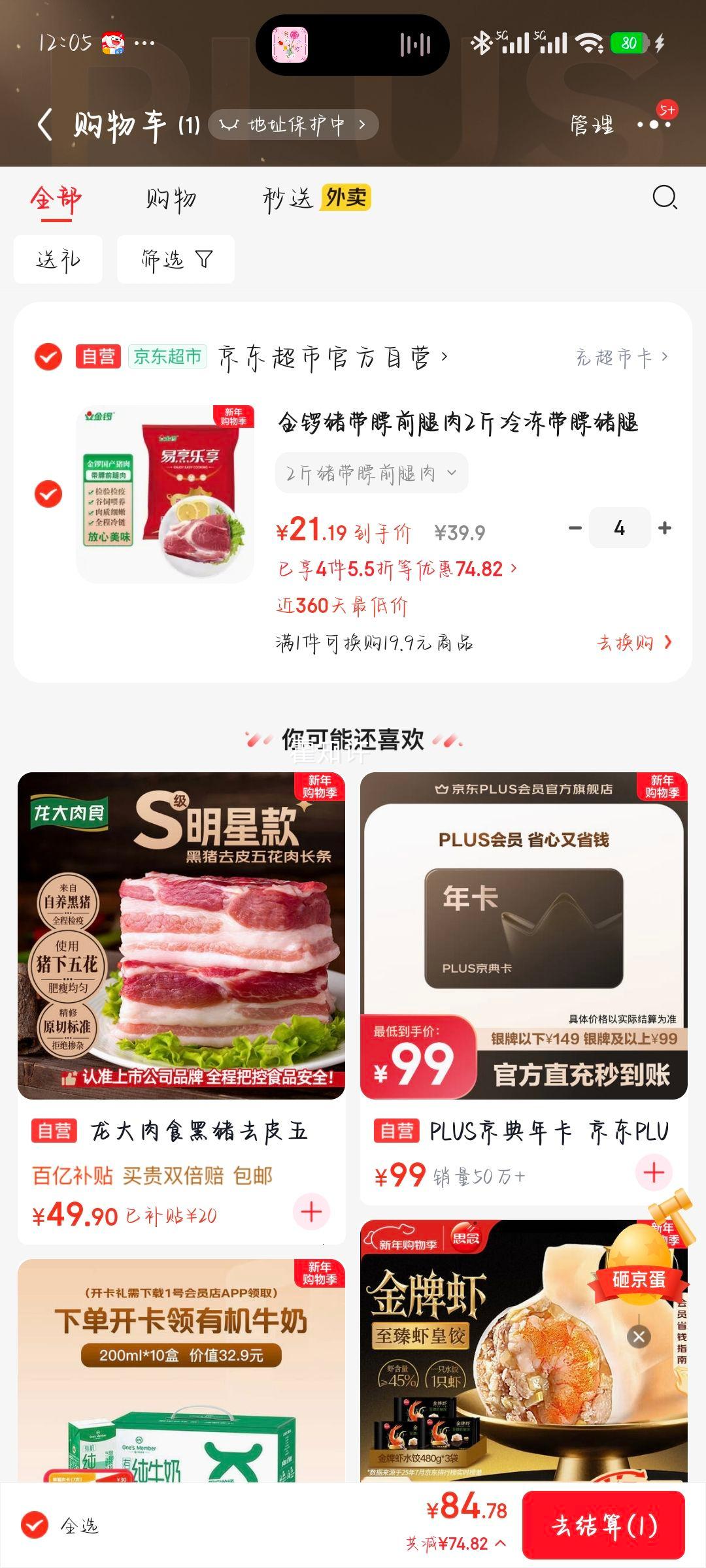
Task: Open search using the magnifier icon
Action: pyautogui.click(x=665, y=198)
